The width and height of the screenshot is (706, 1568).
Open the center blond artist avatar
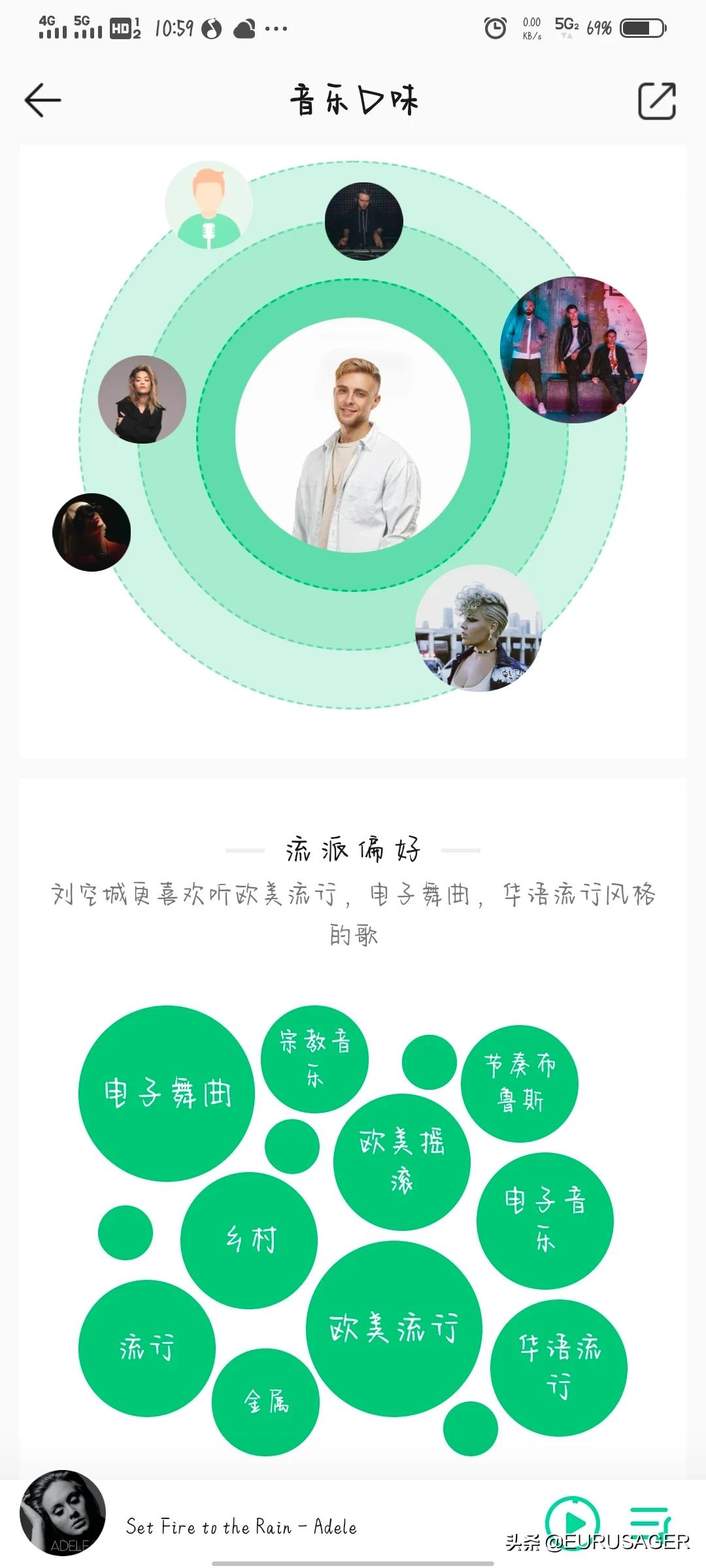pos(353,435)
